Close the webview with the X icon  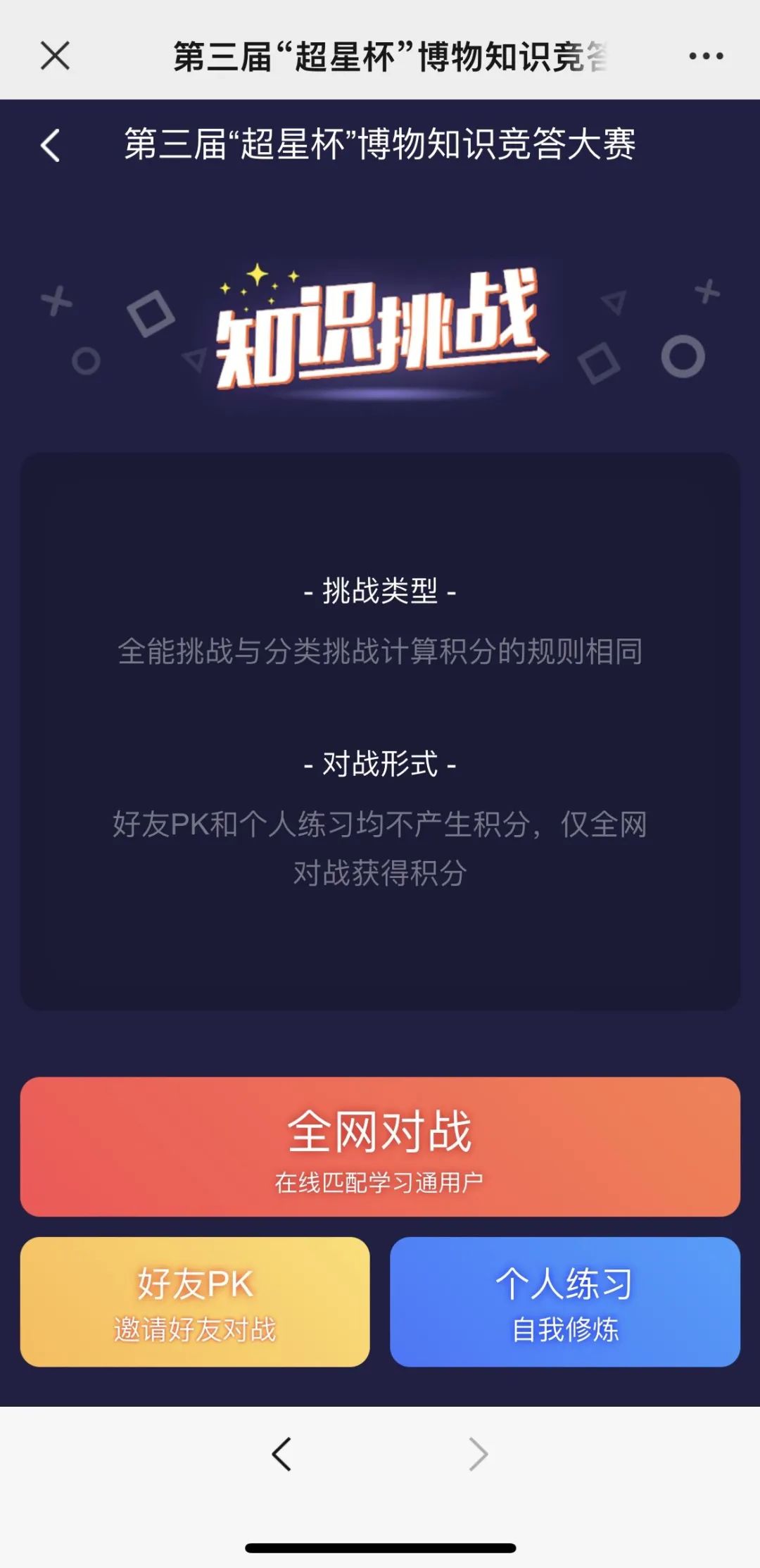(x=55, y=56)
